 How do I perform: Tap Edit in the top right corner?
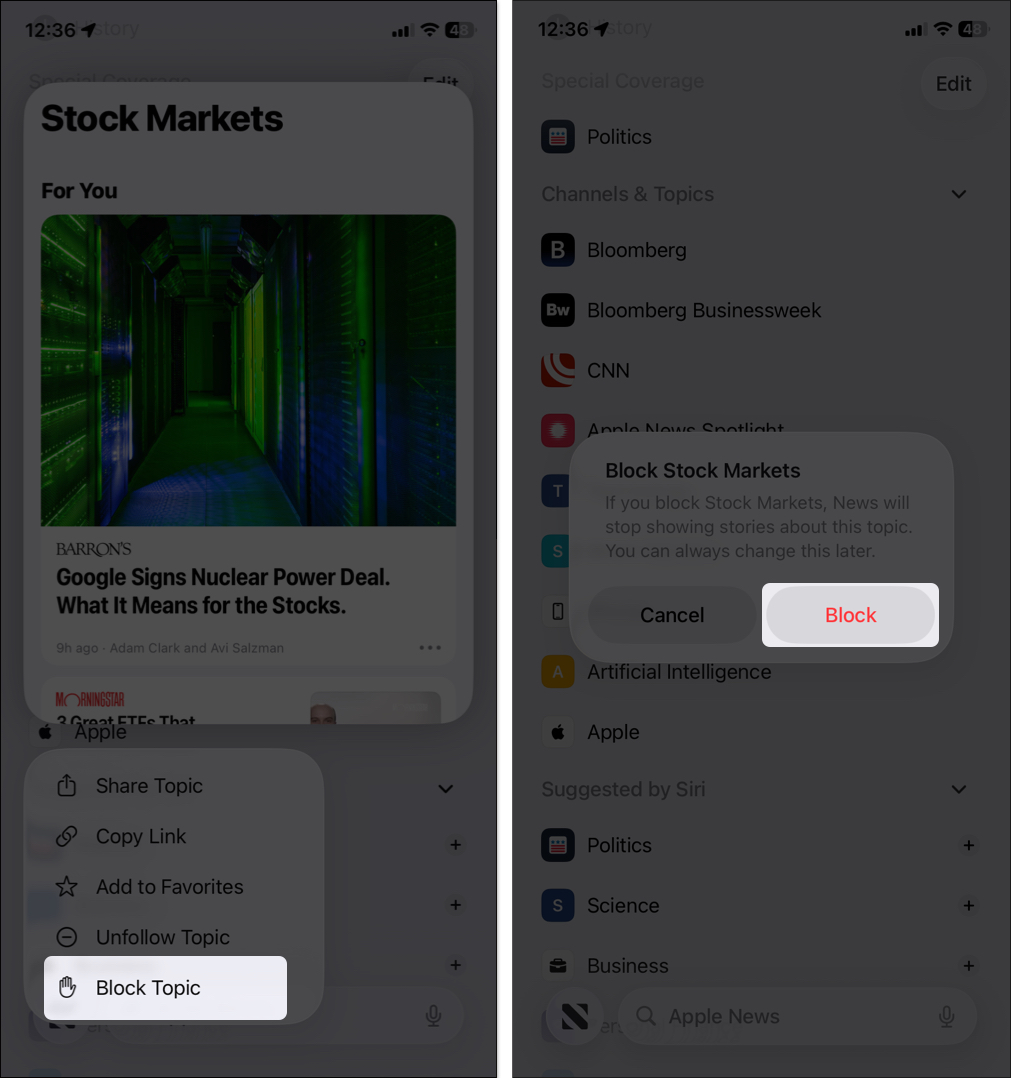click(952, 84)
